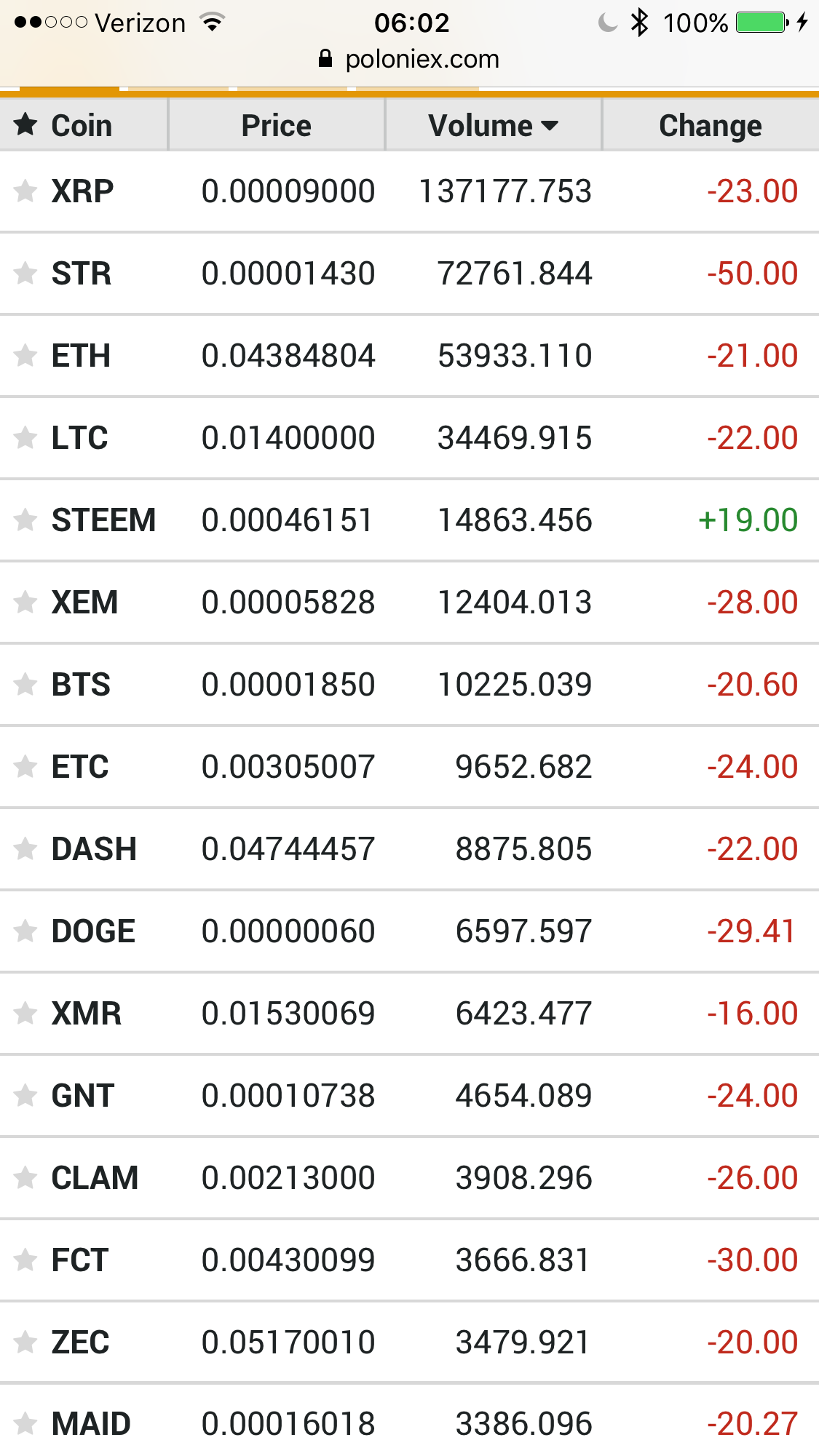Mark BTS as a favorite coin
The height and width of the screenshot is (1456, 819).
pyautogui.click(x=25, y=685)
